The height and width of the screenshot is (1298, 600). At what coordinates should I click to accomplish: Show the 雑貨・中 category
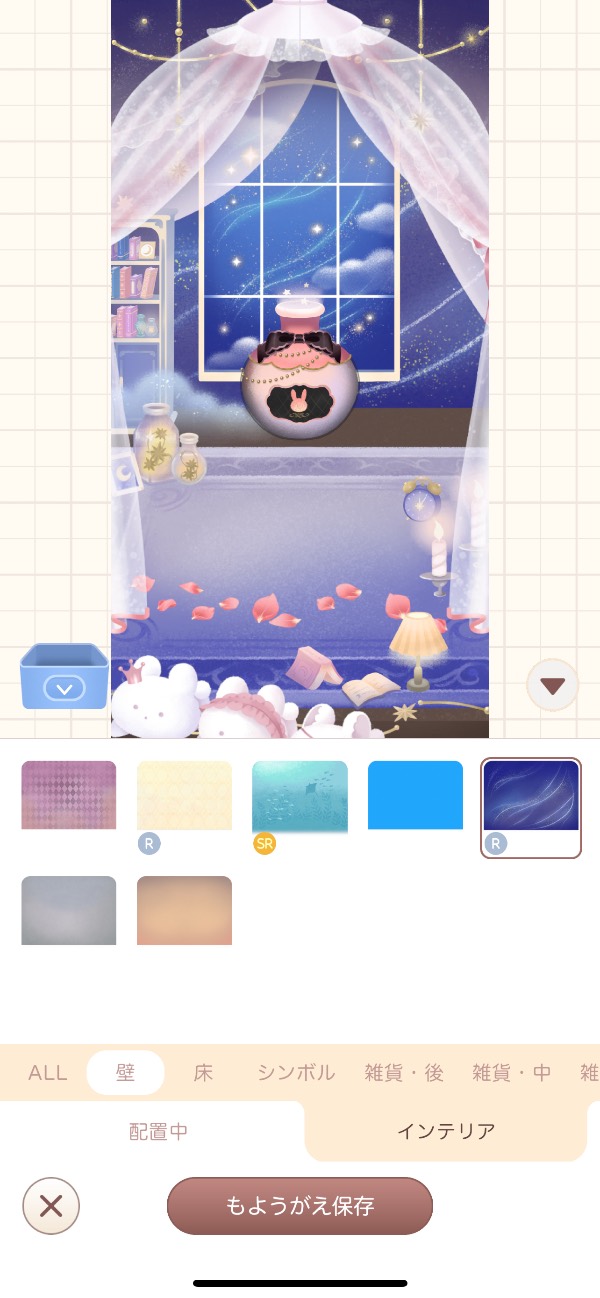[511, 1073]
